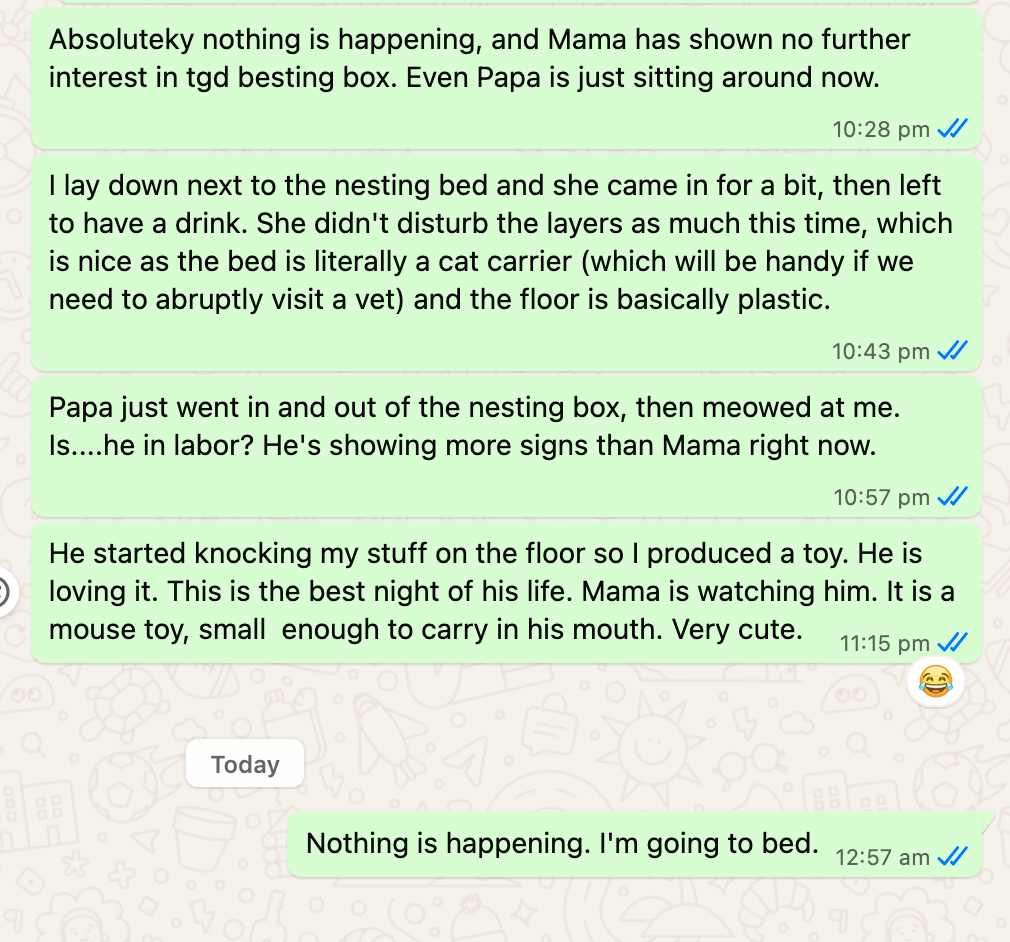This screenshot has width=1010, height=942.
Task: Tap the Today date chip
Action: pos(245,765)
